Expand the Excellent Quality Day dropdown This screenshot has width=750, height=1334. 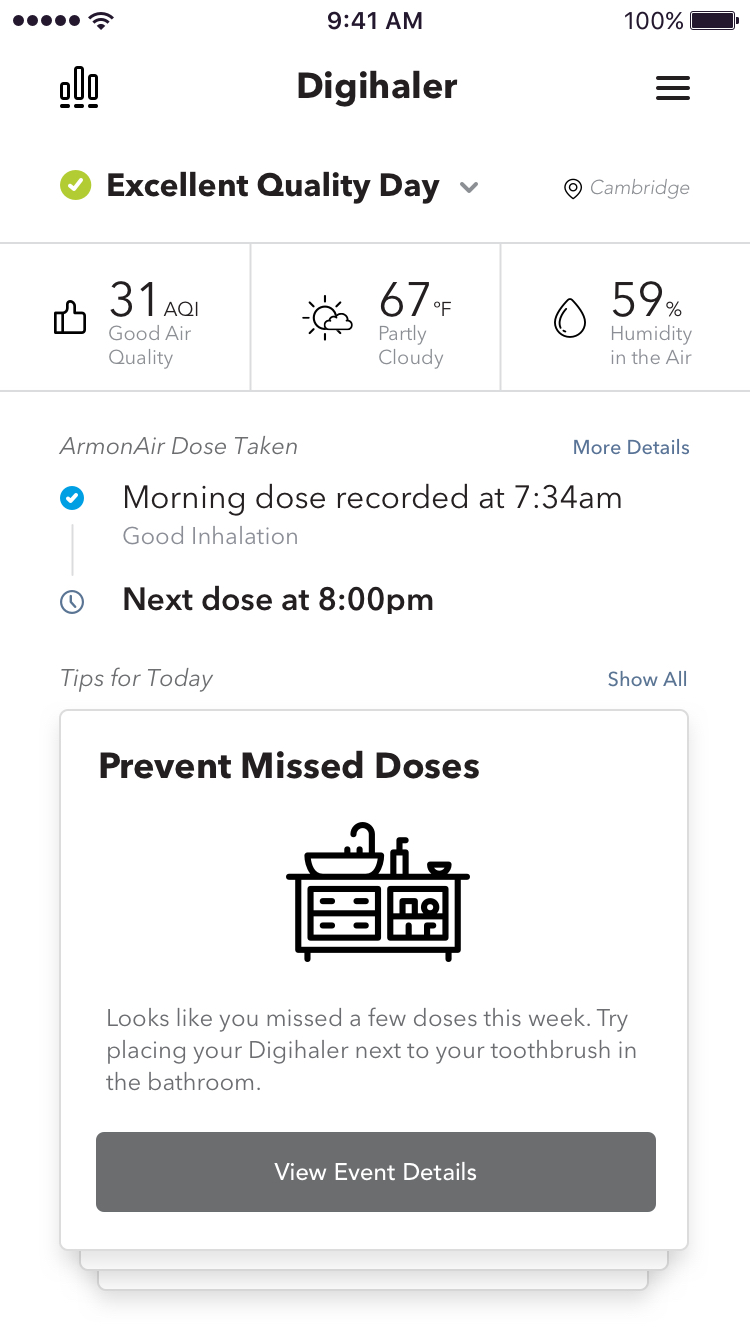pos(469,187)
